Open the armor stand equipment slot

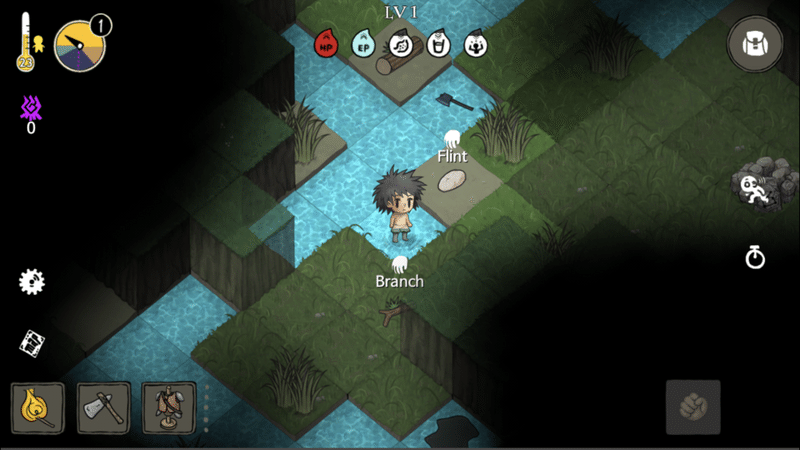[x=169, y=408]
